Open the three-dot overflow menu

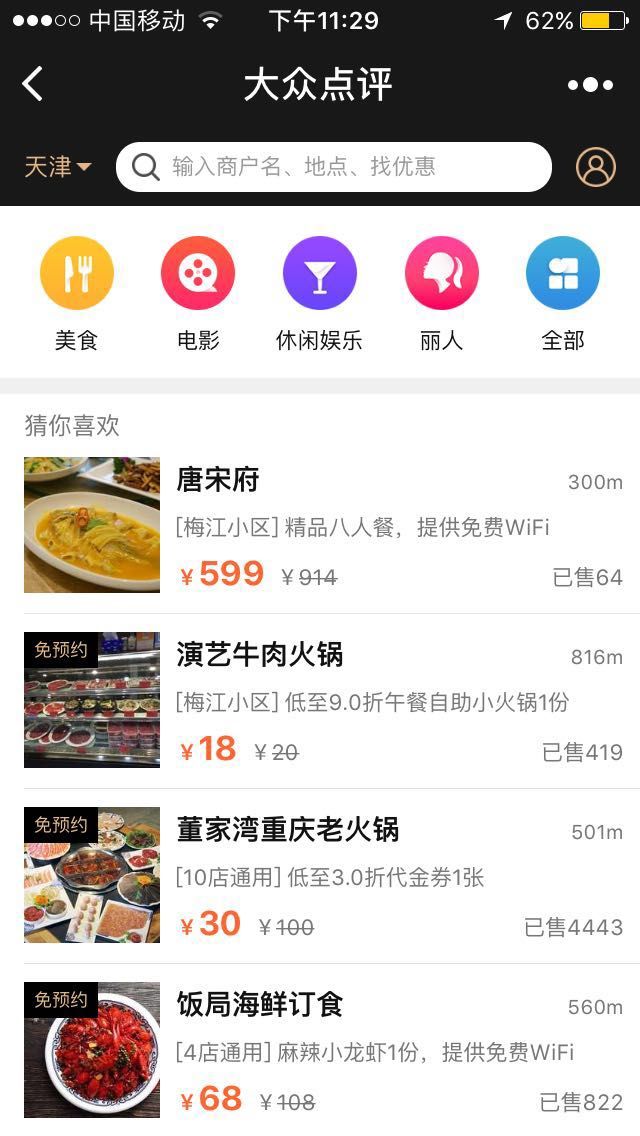click(x=590, y=85)
